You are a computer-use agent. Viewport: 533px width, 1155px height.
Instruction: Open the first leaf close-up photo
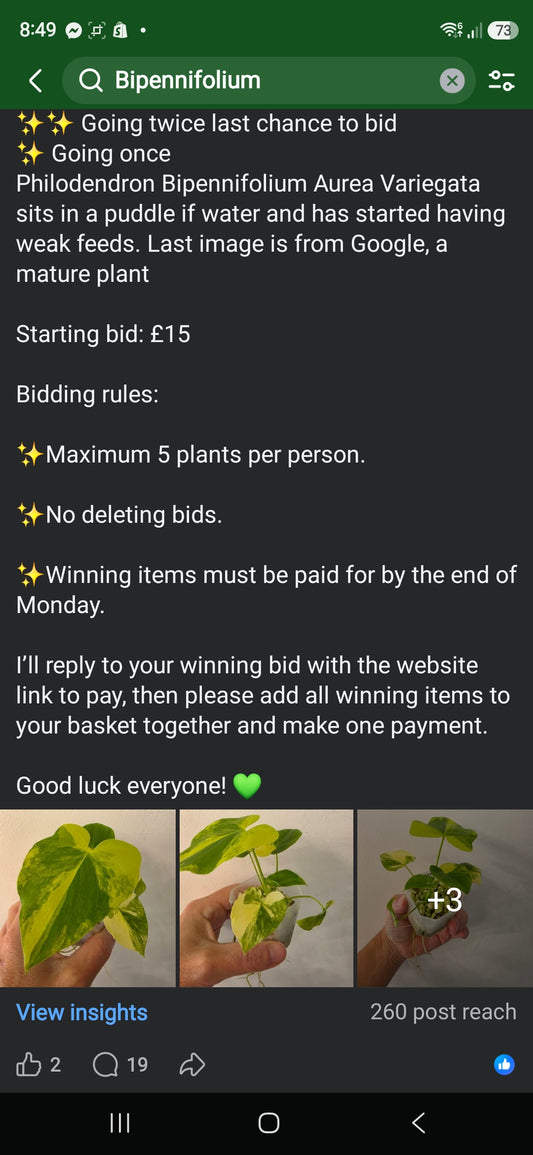tap(88, 899)
